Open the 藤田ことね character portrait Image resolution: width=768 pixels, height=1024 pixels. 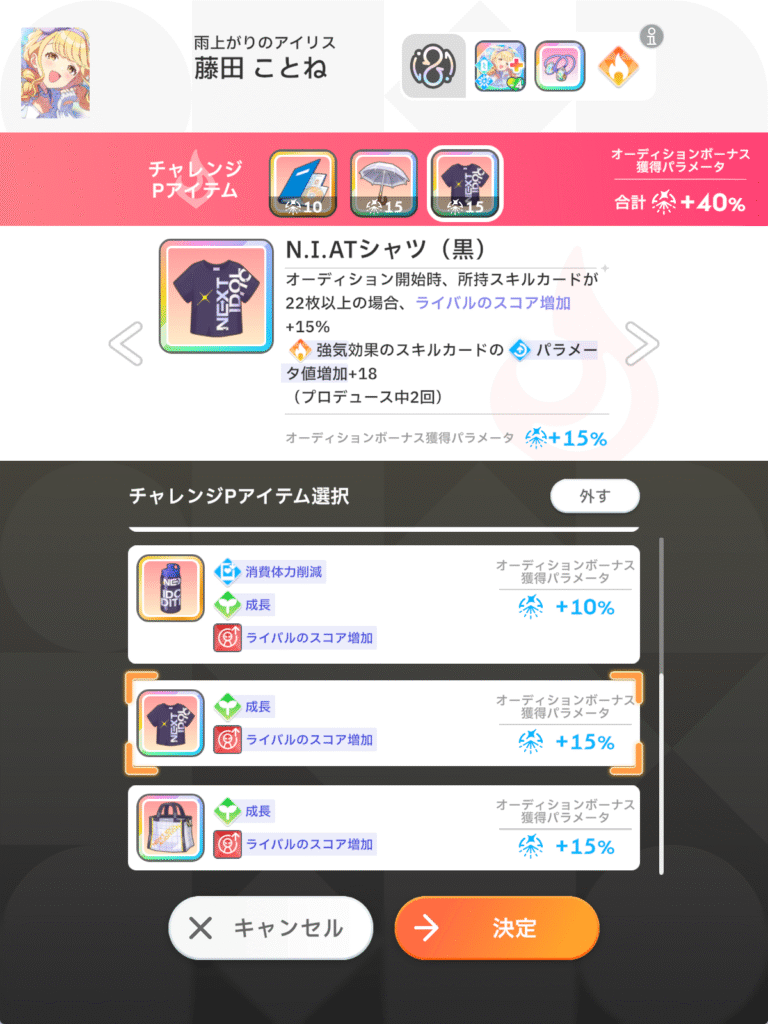tap(55, 73)
